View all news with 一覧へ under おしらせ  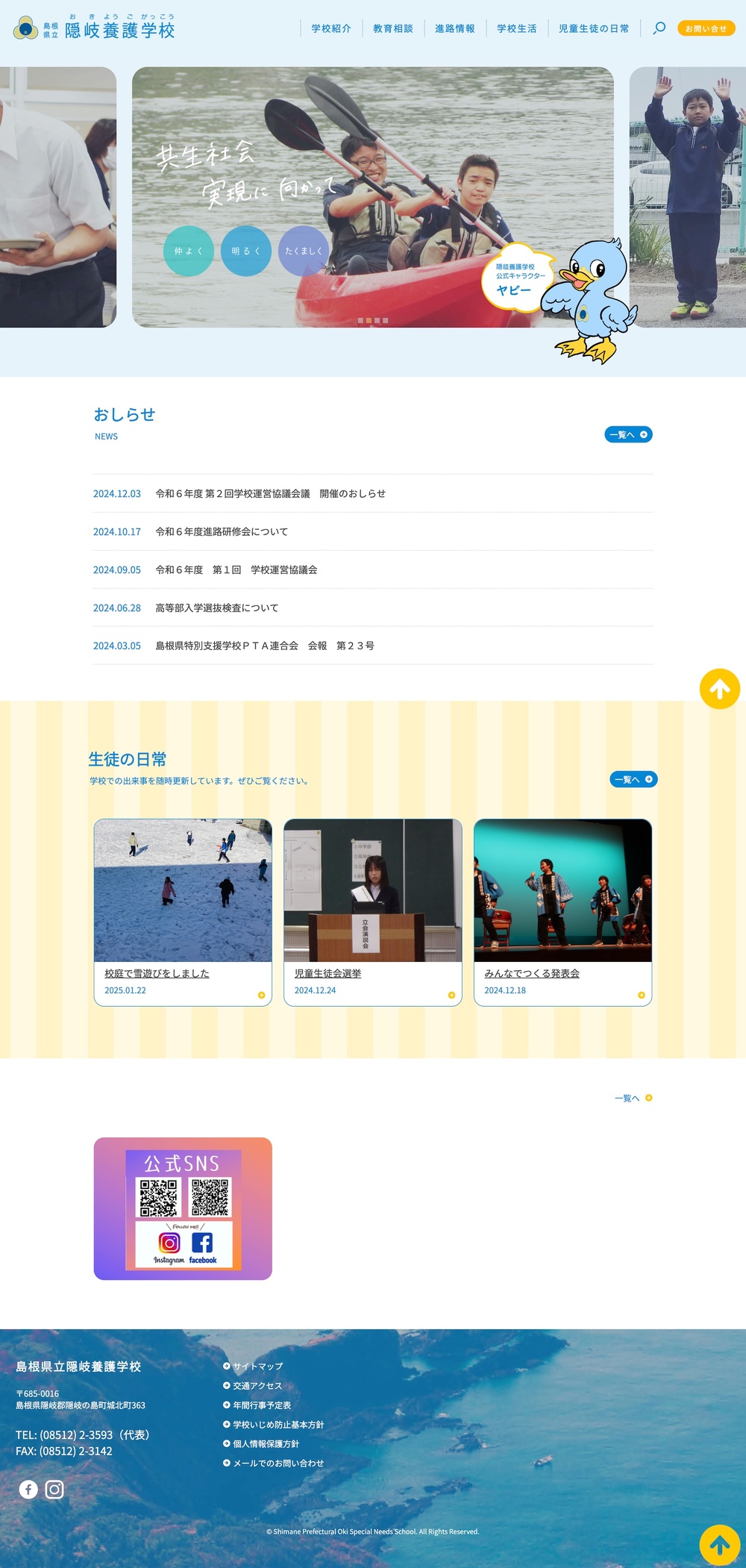point(628,434)
